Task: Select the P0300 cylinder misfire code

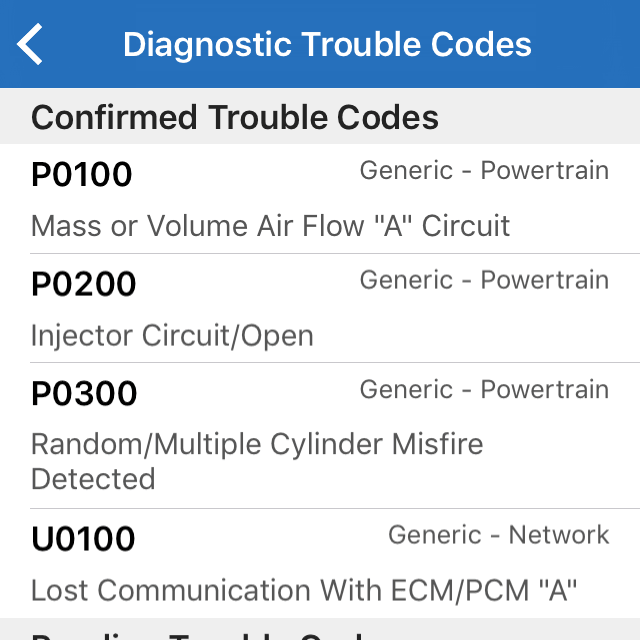Action: coord(320,435)
